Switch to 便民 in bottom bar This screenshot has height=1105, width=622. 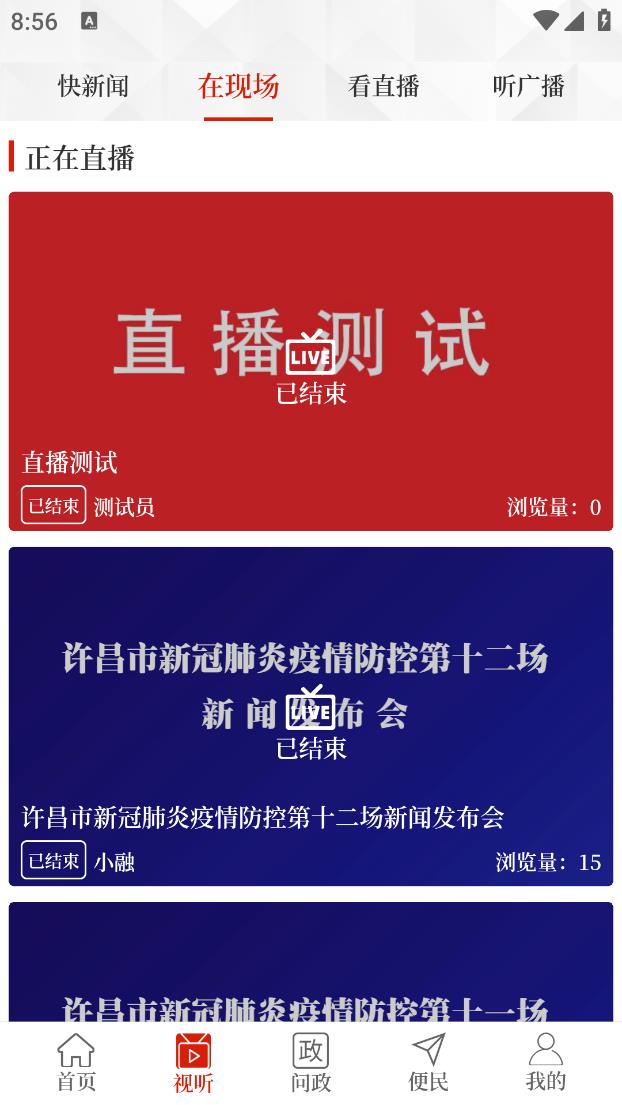428,1062
